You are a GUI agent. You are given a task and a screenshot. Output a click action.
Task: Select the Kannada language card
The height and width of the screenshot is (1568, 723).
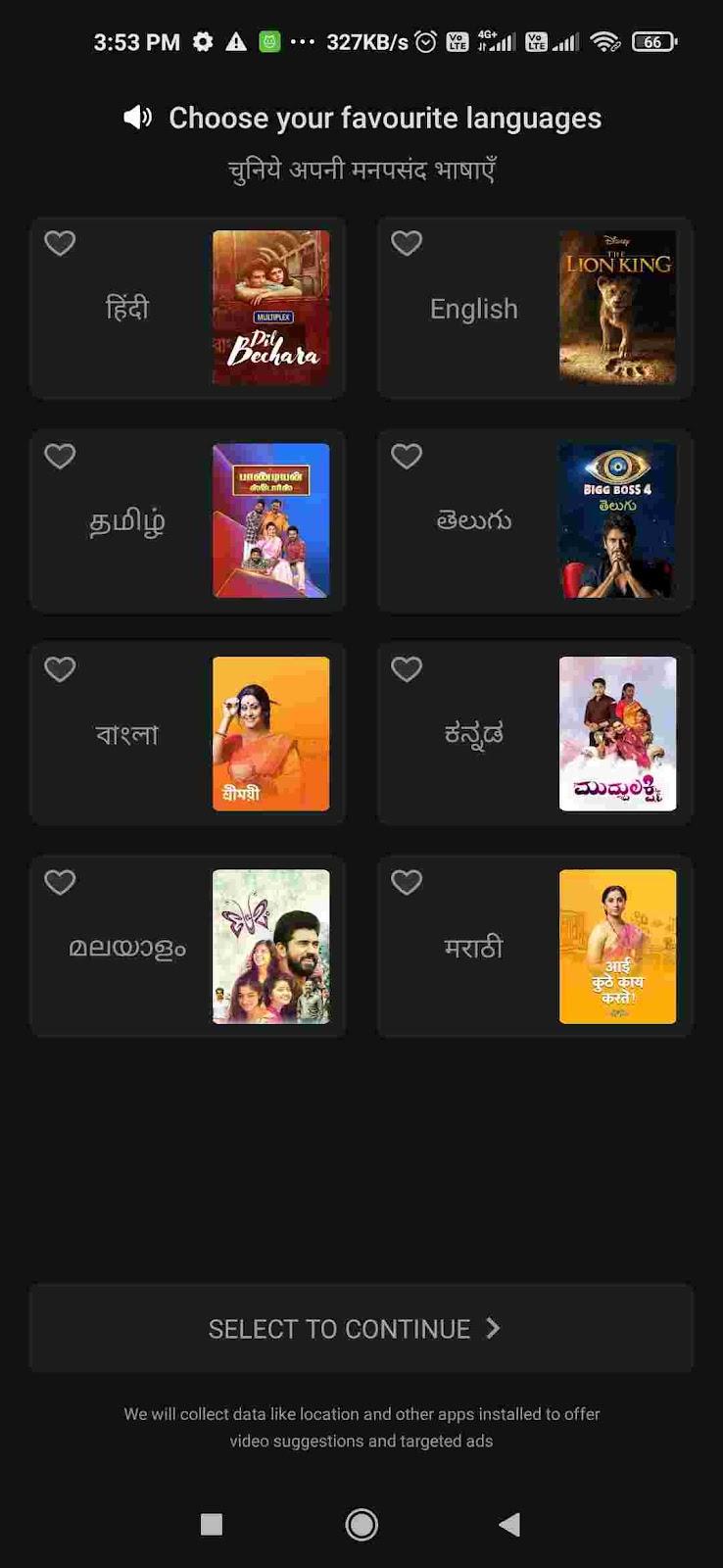click(534, 733)
